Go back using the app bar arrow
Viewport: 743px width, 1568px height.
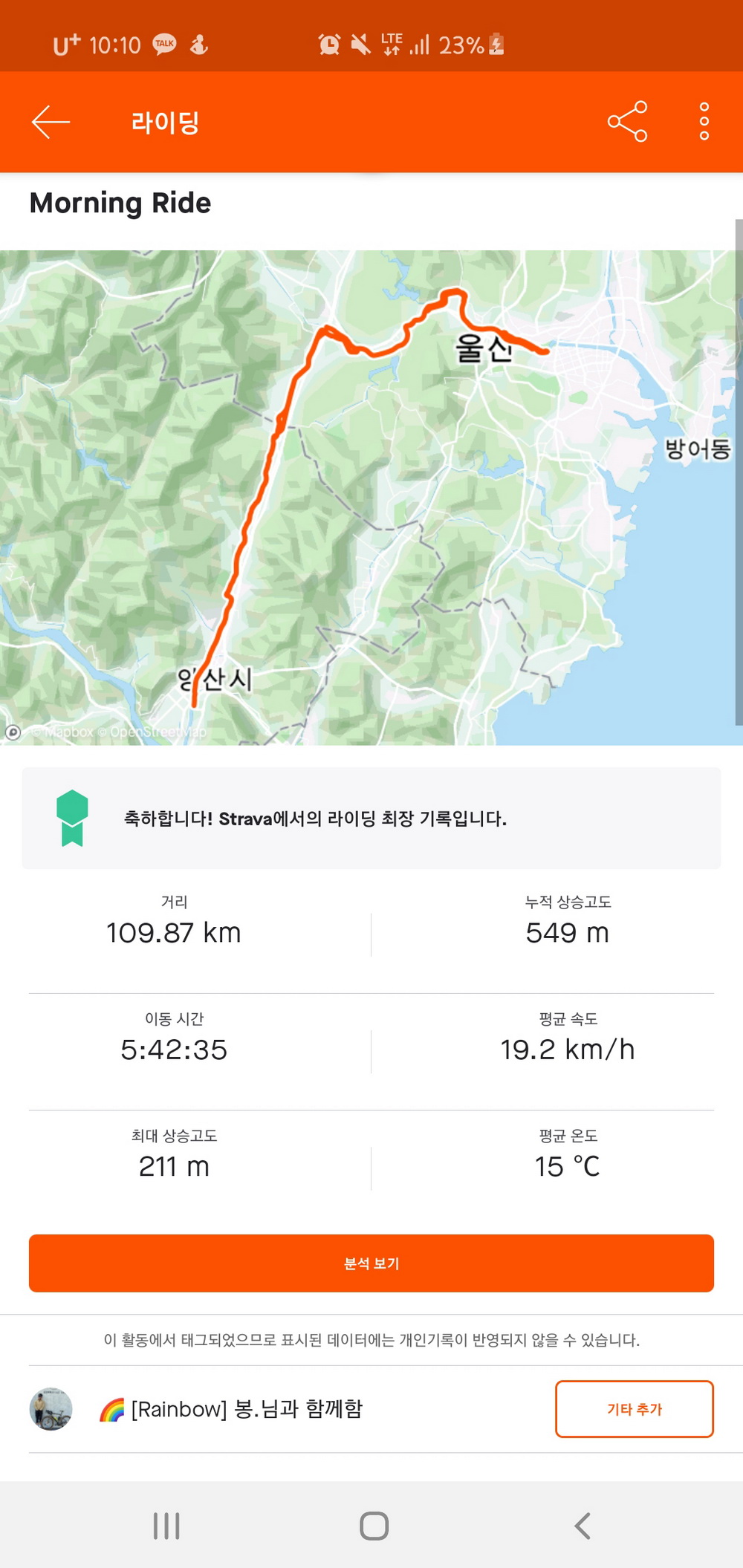click(51, 122)
